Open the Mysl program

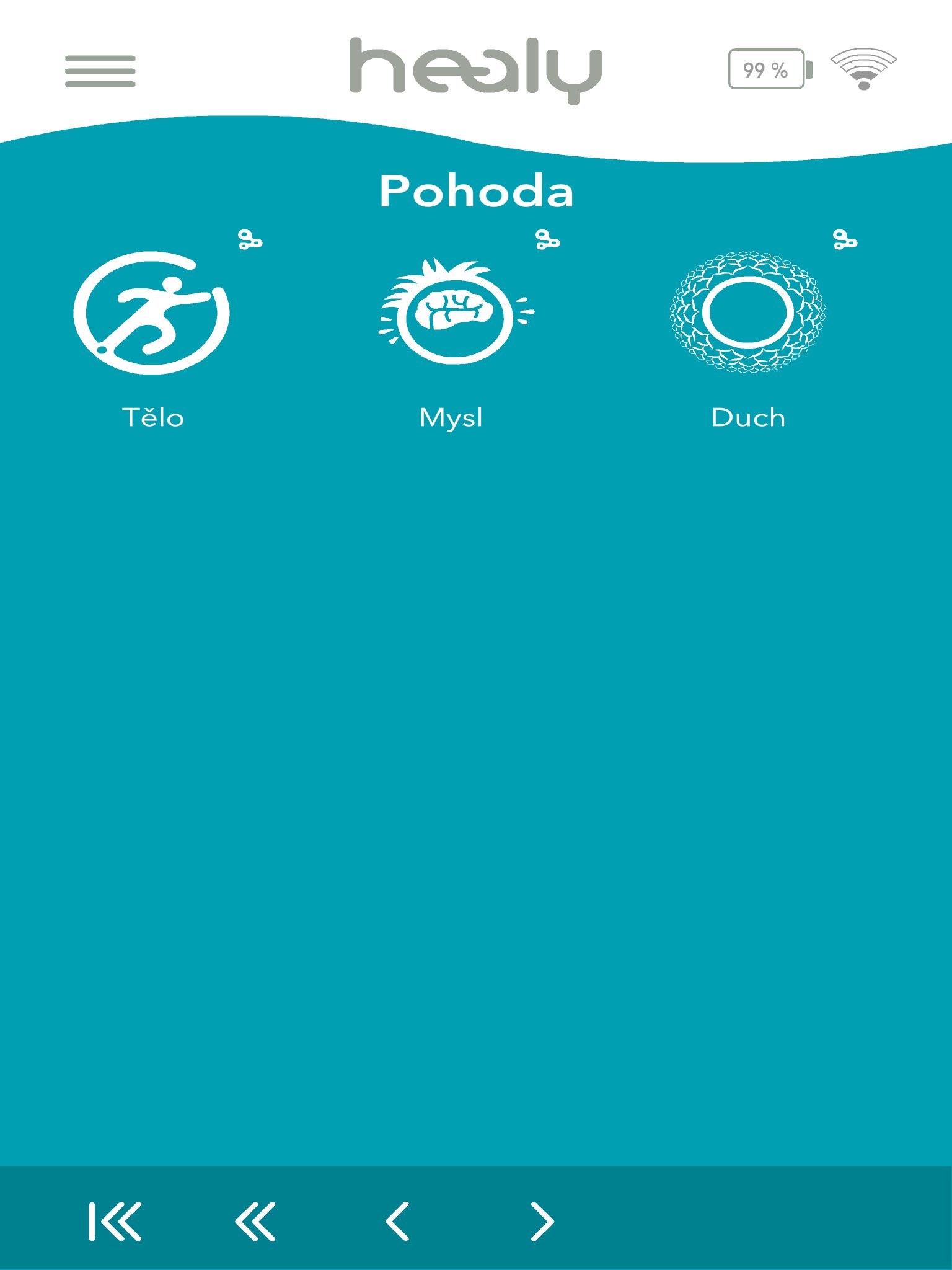456,312
